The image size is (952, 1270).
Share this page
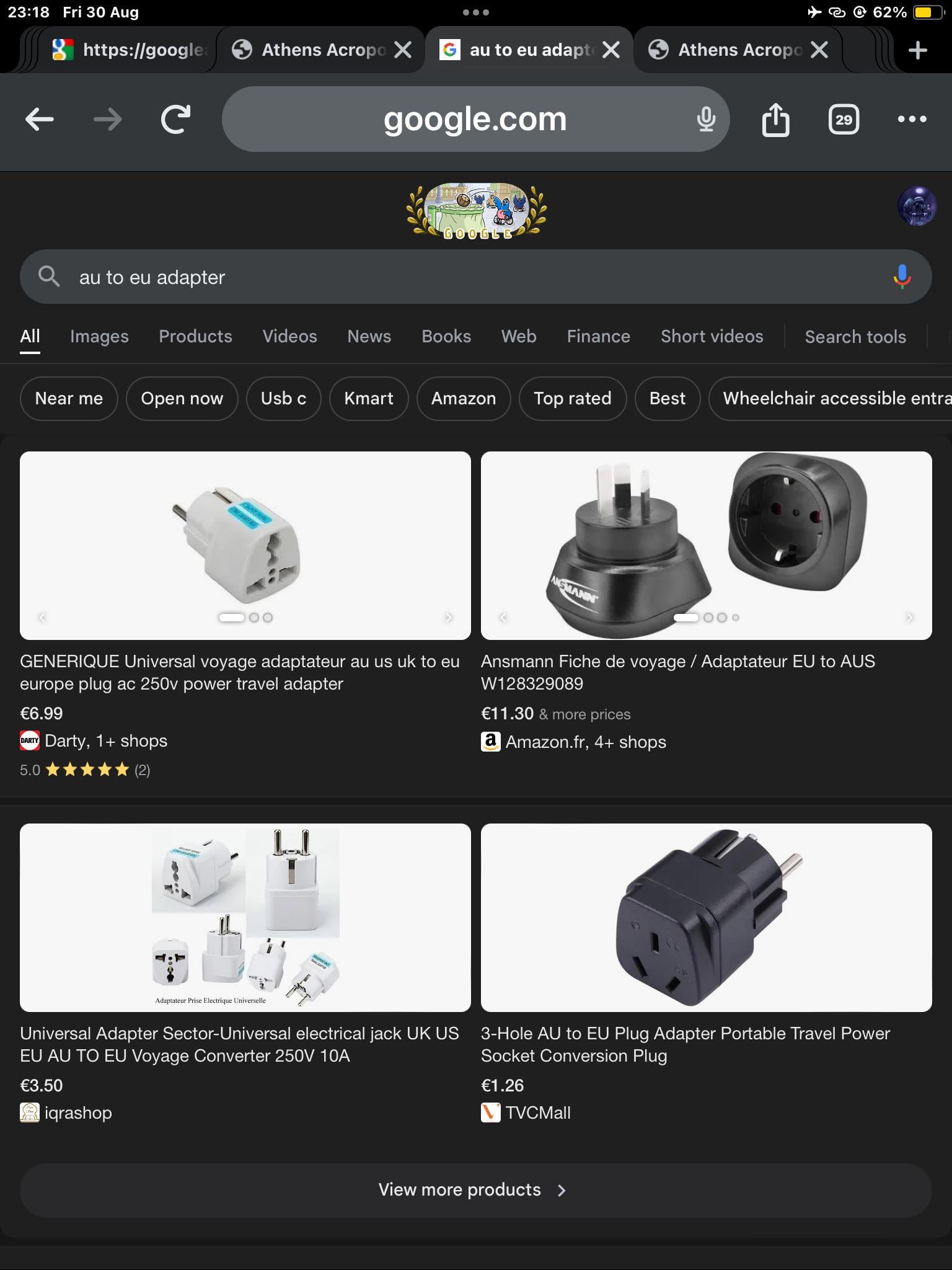[x=775, y=119]
